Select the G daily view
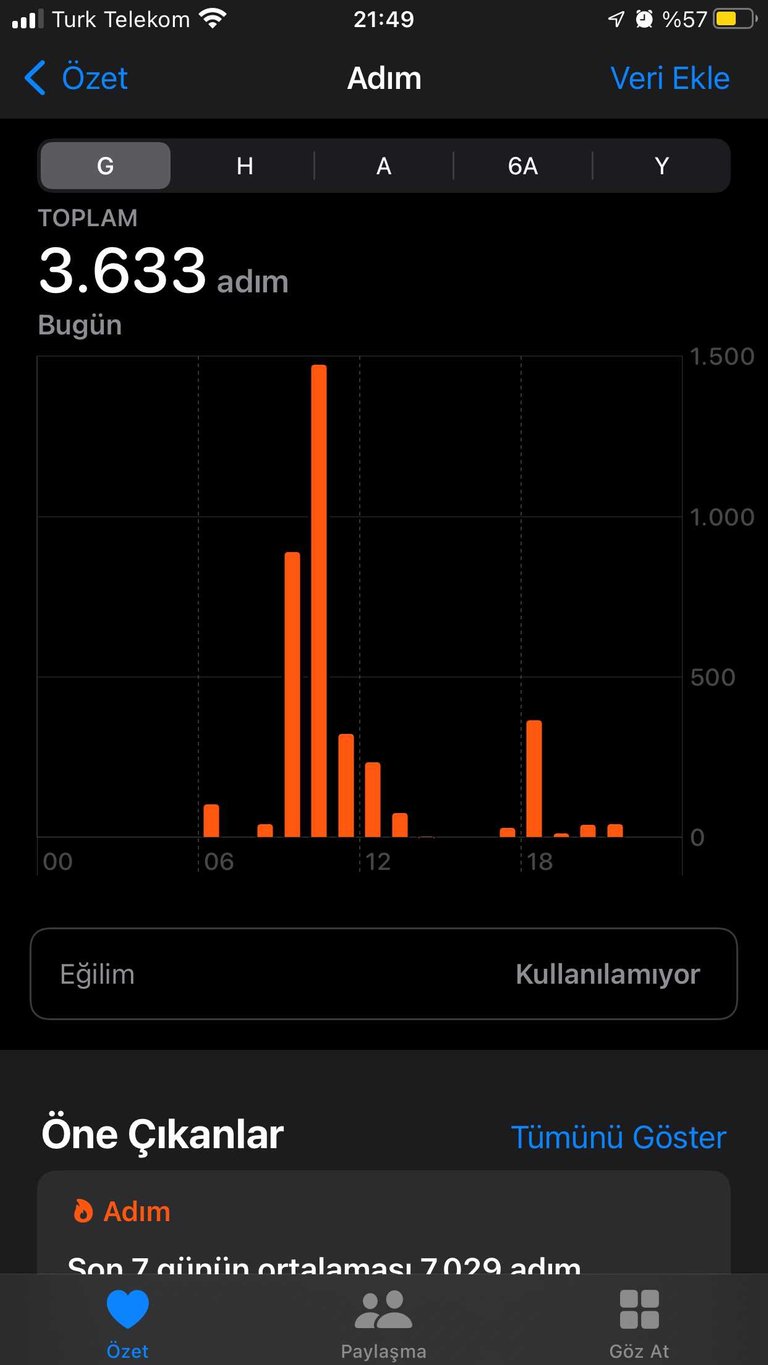Image resolution: width=768 pixels, height=1365 pixels. [105, 166]
